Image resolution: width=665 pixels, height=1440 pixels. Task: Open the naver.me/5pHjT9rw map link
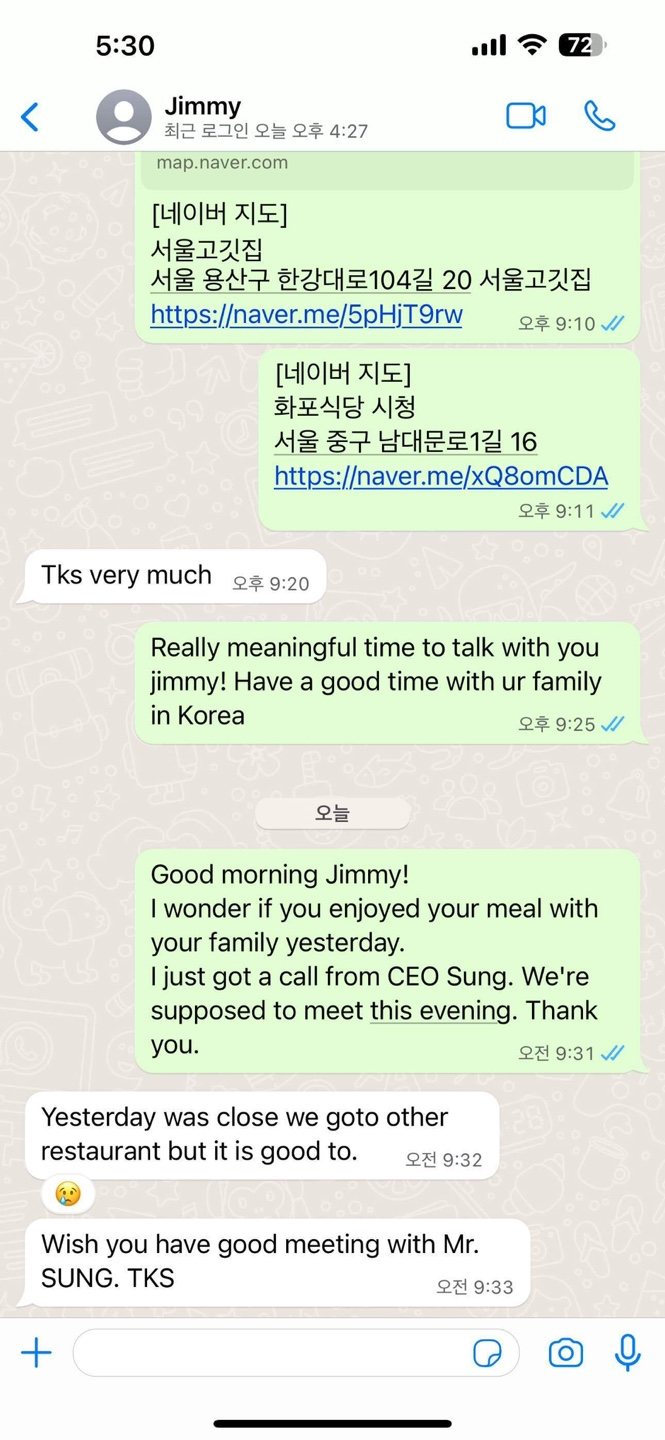click(x=306, y=314)
